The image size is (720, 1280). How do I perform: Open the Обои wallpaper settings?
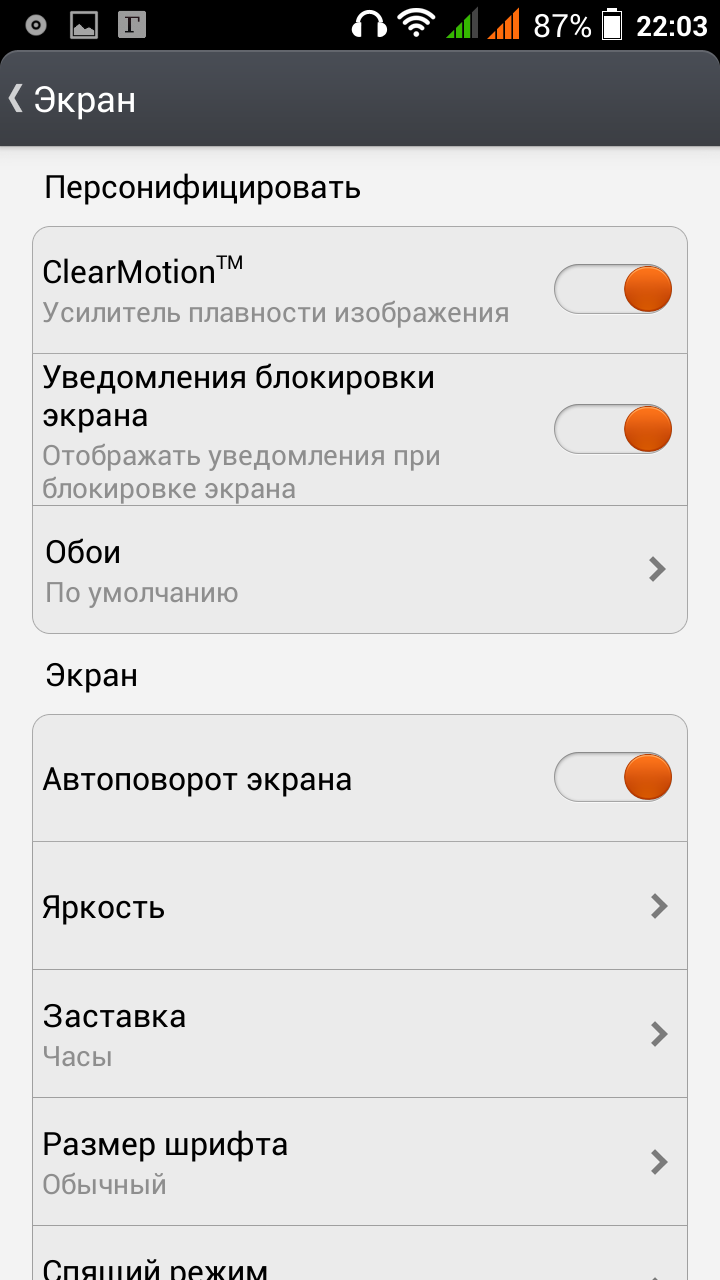[360, 570]
